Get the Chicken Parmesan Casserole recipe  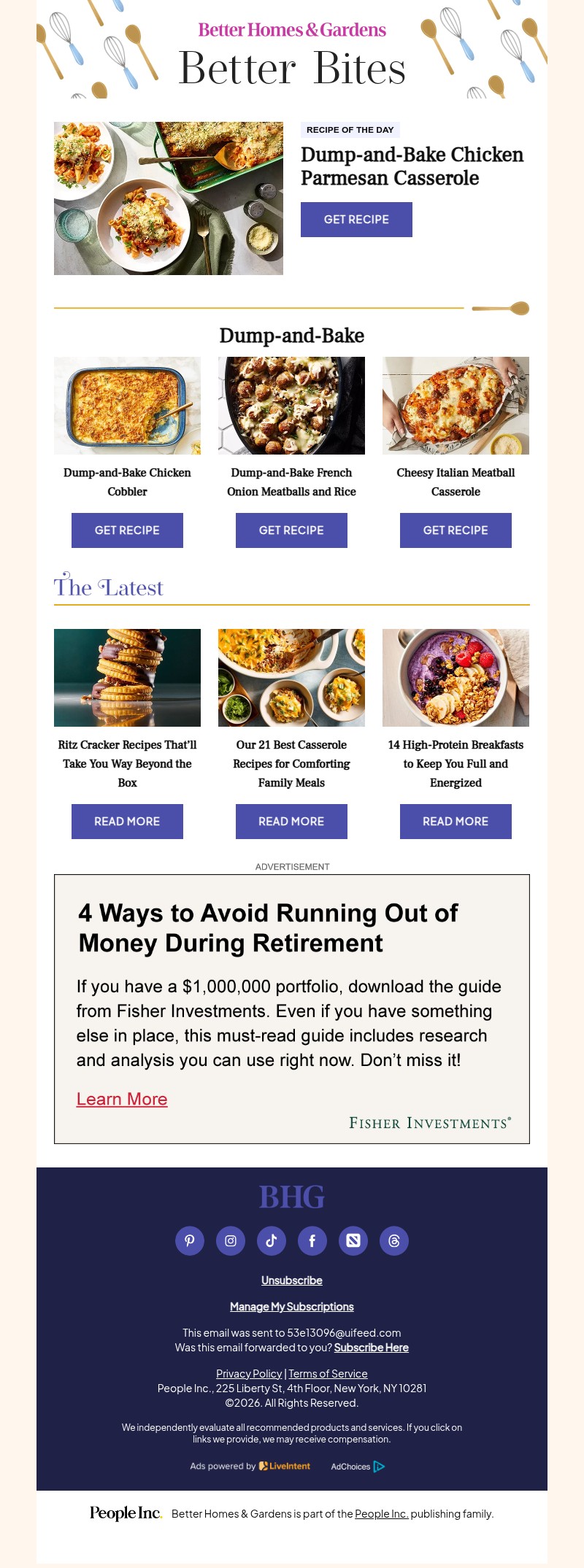pos(356,219)
